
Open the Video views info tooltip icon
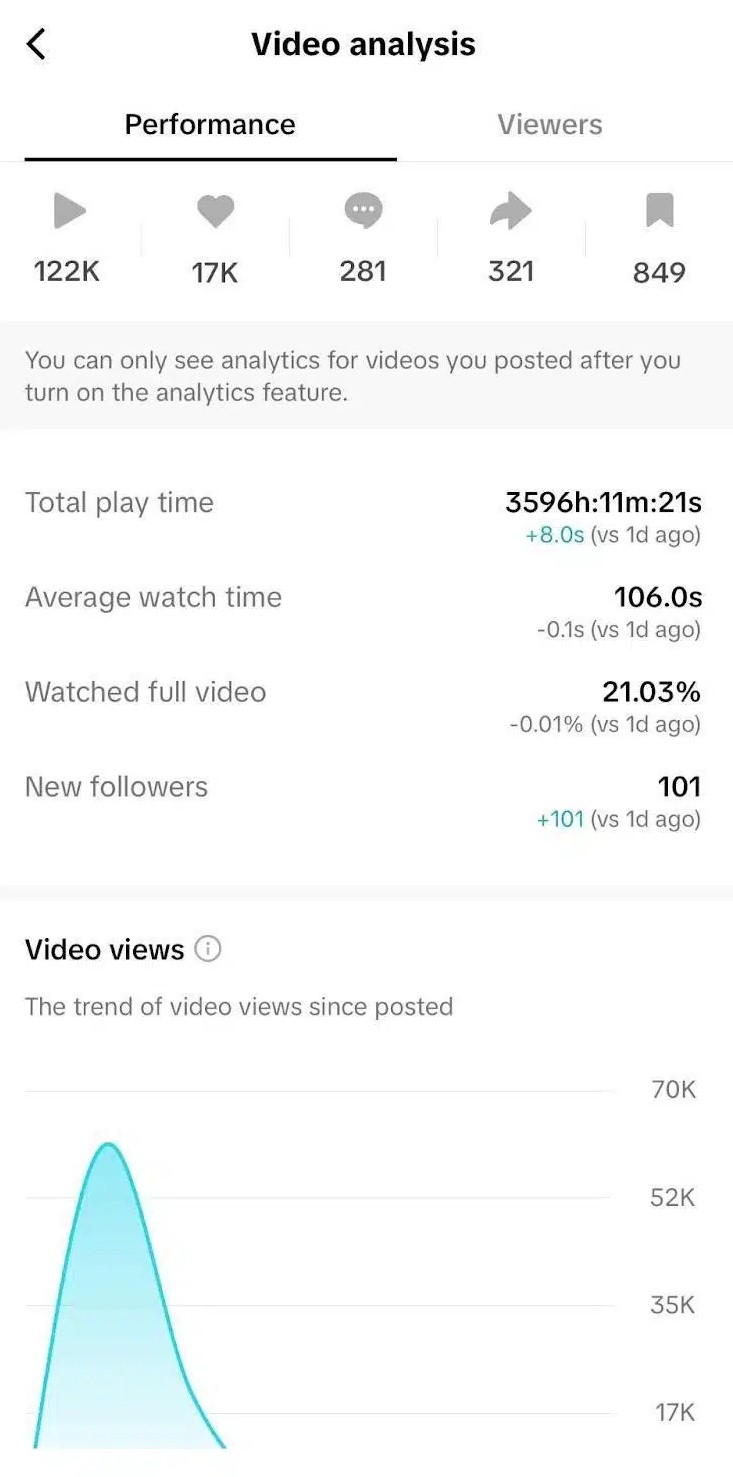(x=208, y=948)
